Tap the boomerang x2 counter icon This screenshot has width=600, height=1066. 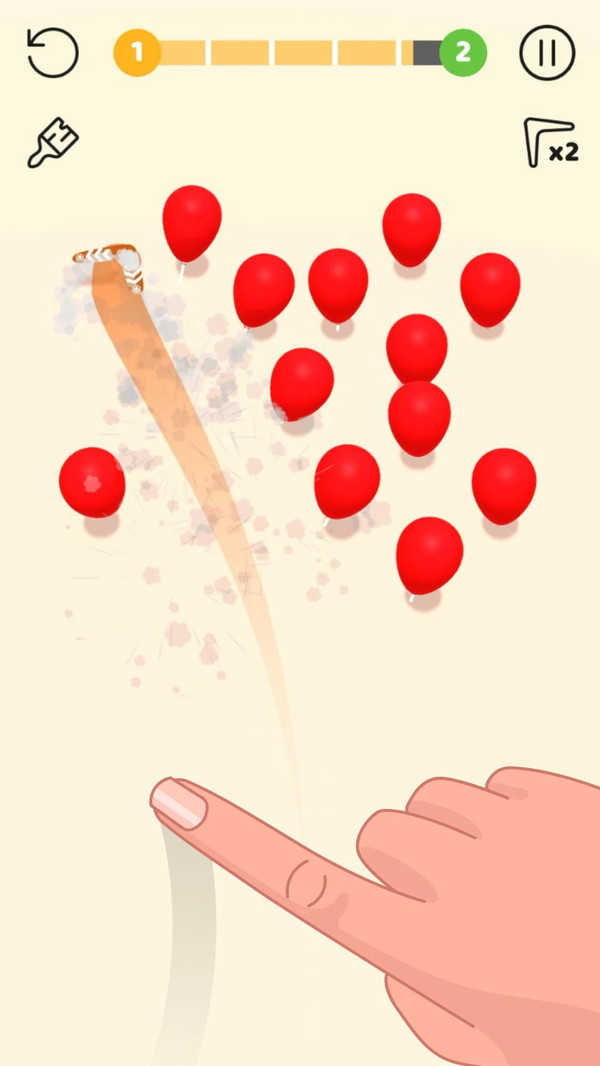pos(549,143)
